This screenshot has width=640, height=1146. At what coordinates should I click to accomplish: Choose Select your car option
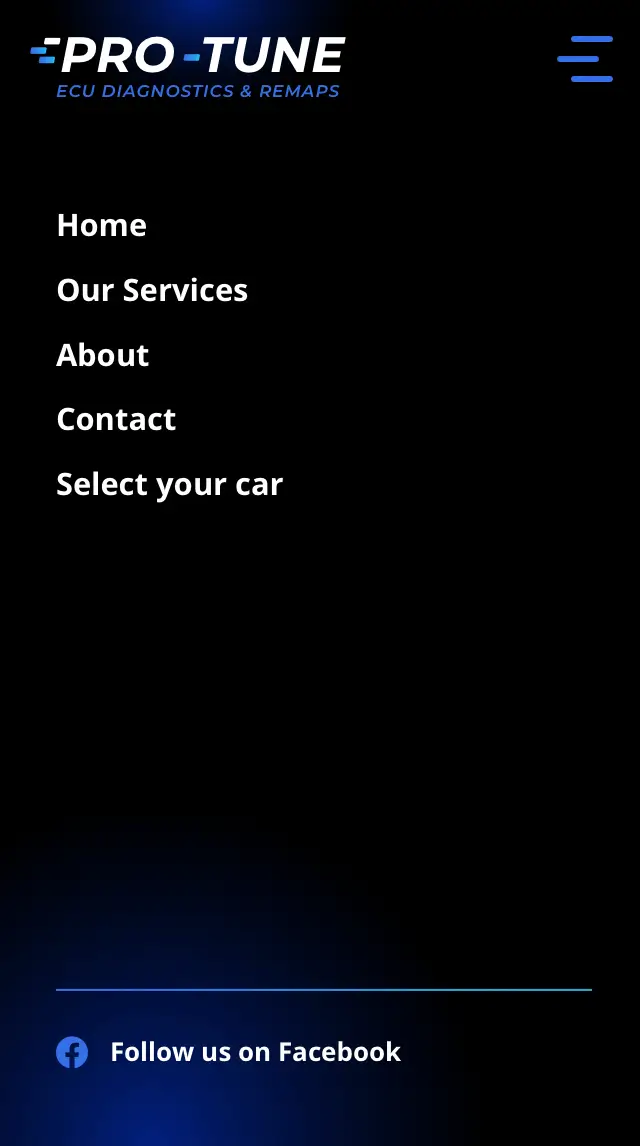click(169, 484)
